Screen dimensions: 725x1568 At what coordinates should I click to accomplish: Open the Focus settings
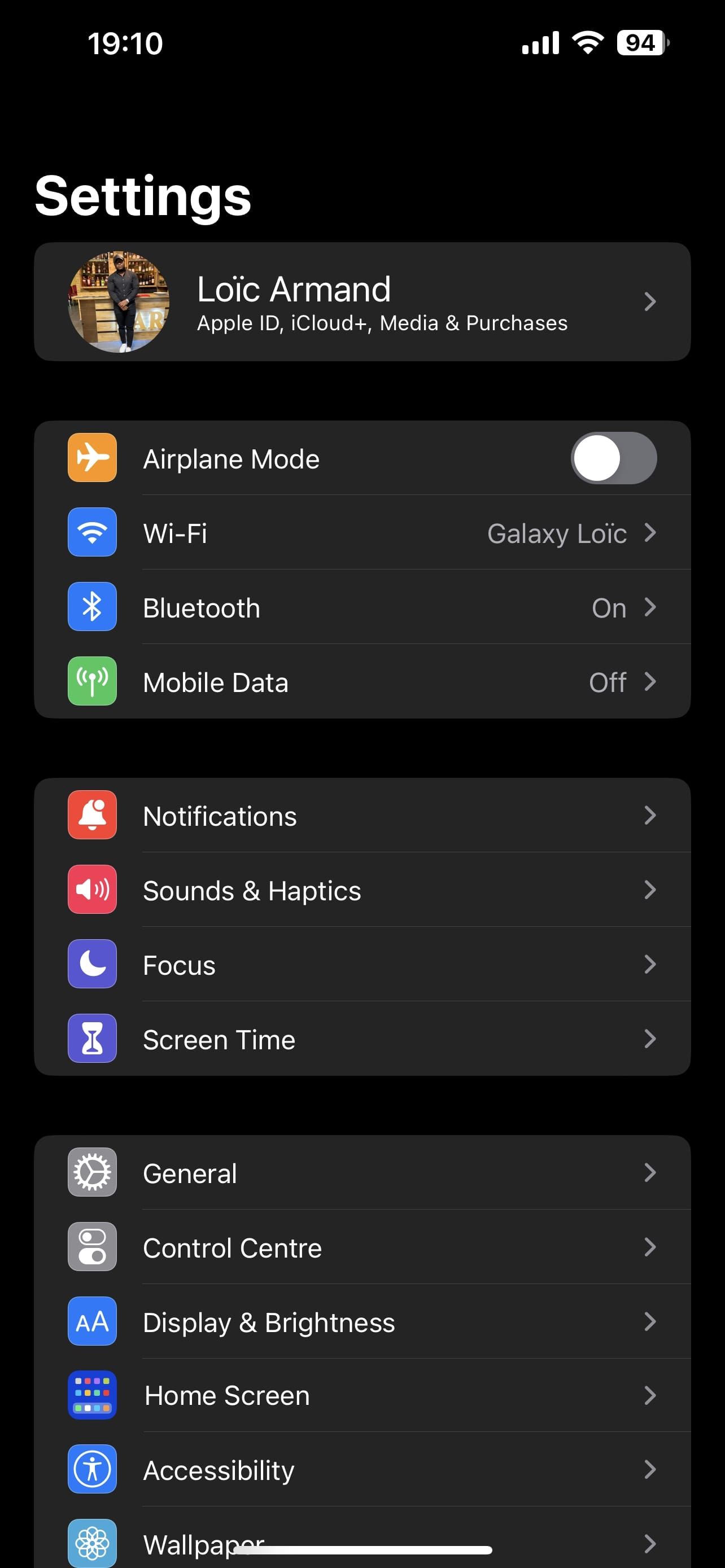tap(362, 965)
